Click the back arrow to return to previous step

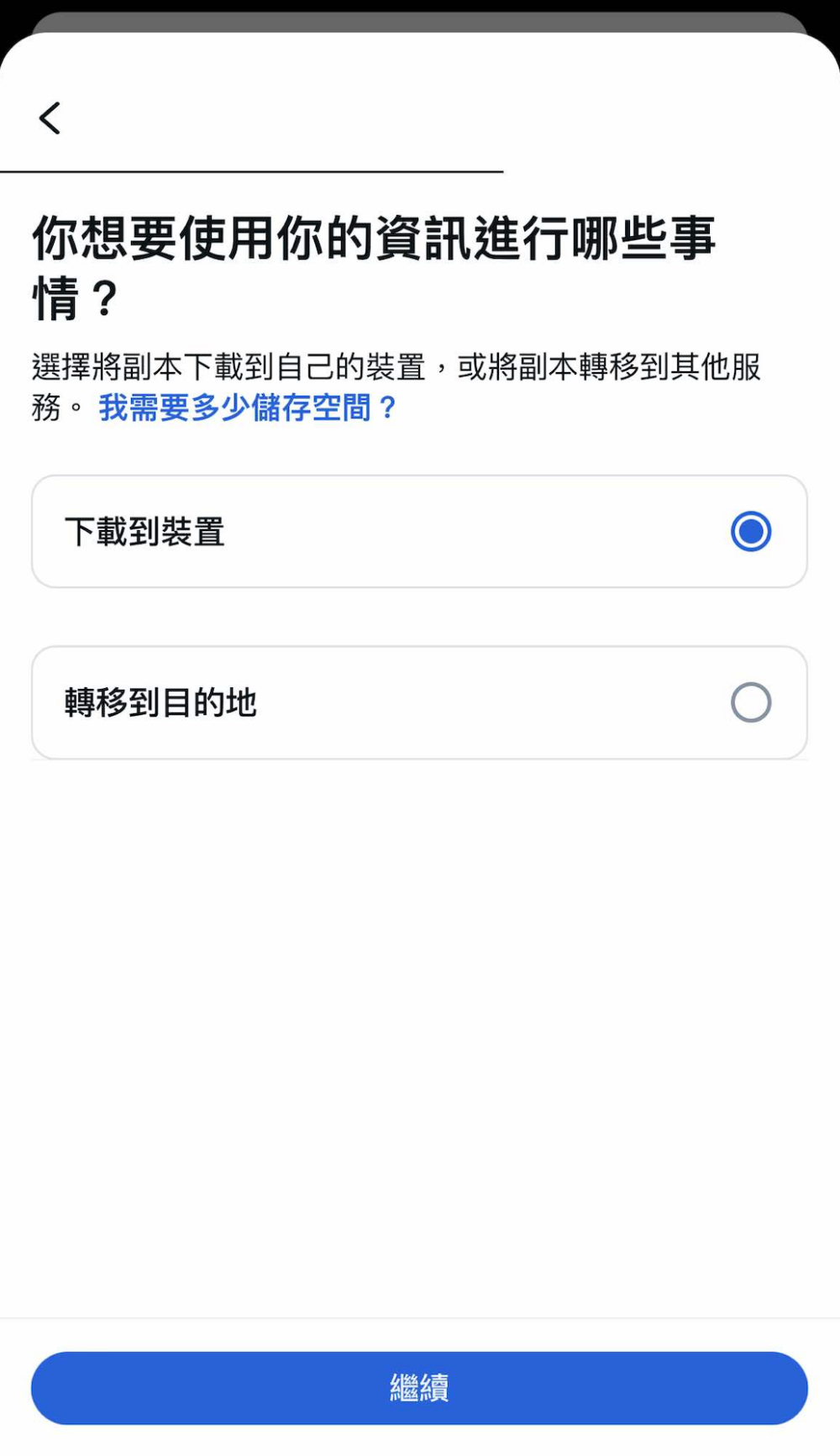click(x=48, y=118)
